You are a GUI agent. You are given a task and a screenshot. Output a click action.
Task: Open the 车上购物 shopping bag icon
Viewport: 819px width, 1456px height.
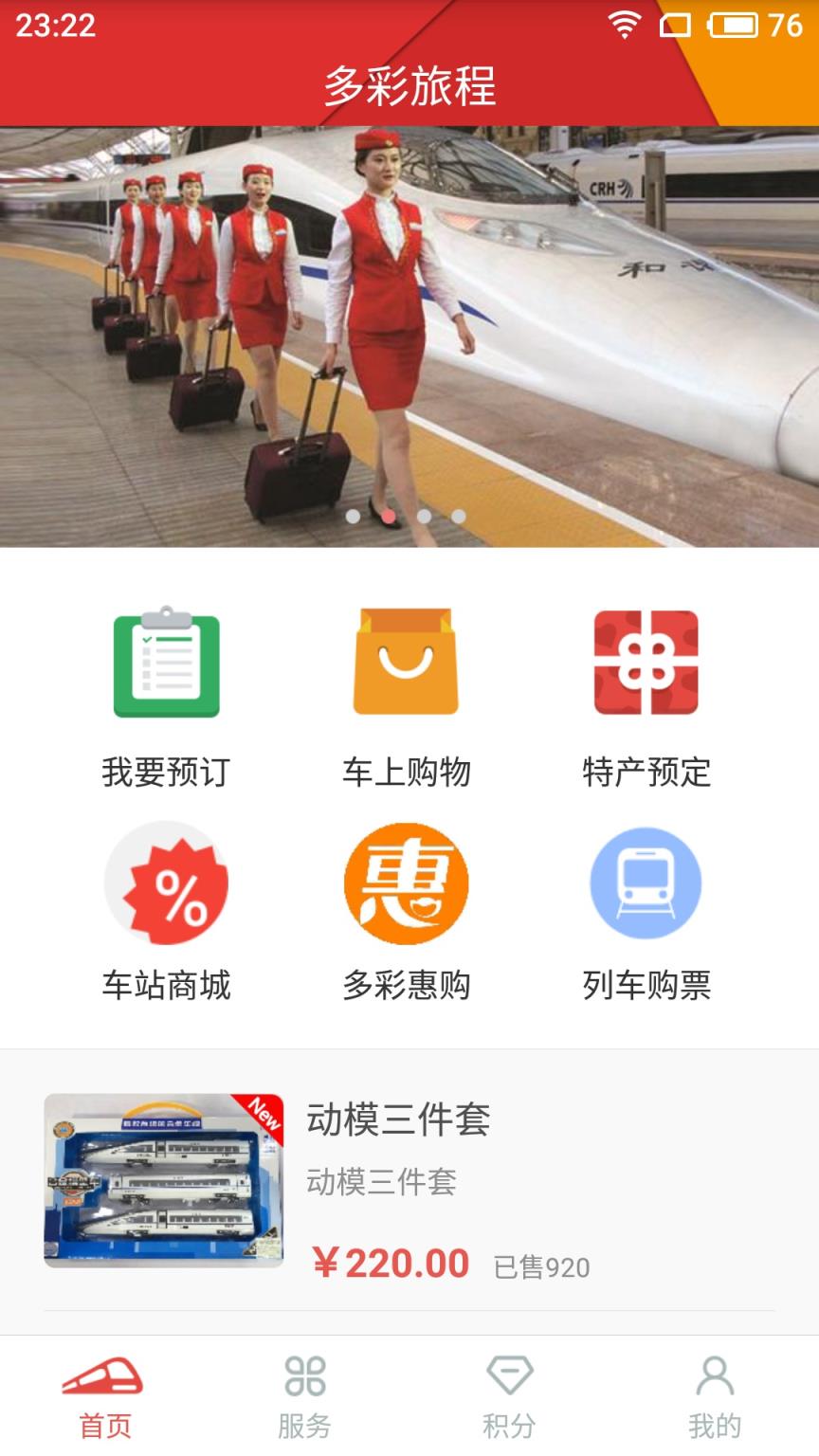(408, 664)
